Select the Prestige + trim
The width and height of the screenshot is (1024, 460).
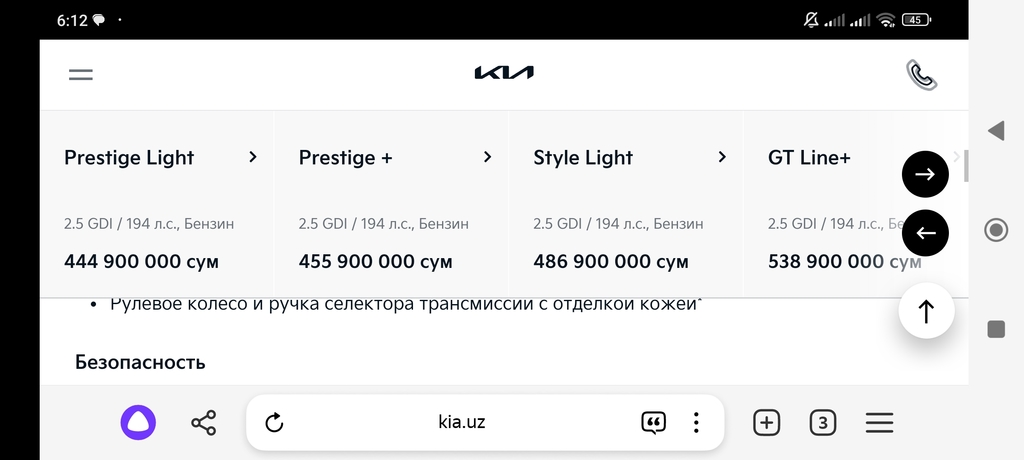pyautogui.click(x=394, y=158)
